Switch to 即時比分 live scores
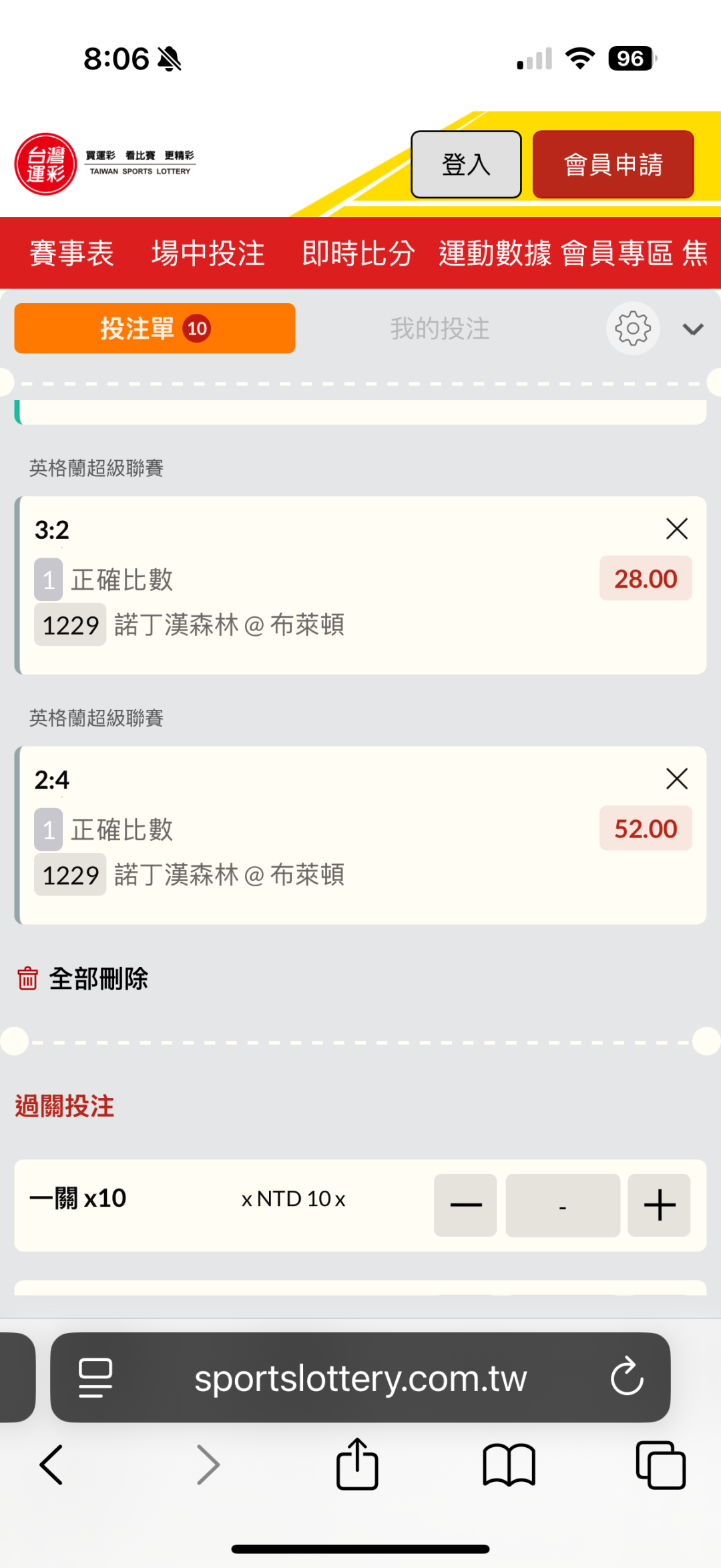 tap(358, 253)
